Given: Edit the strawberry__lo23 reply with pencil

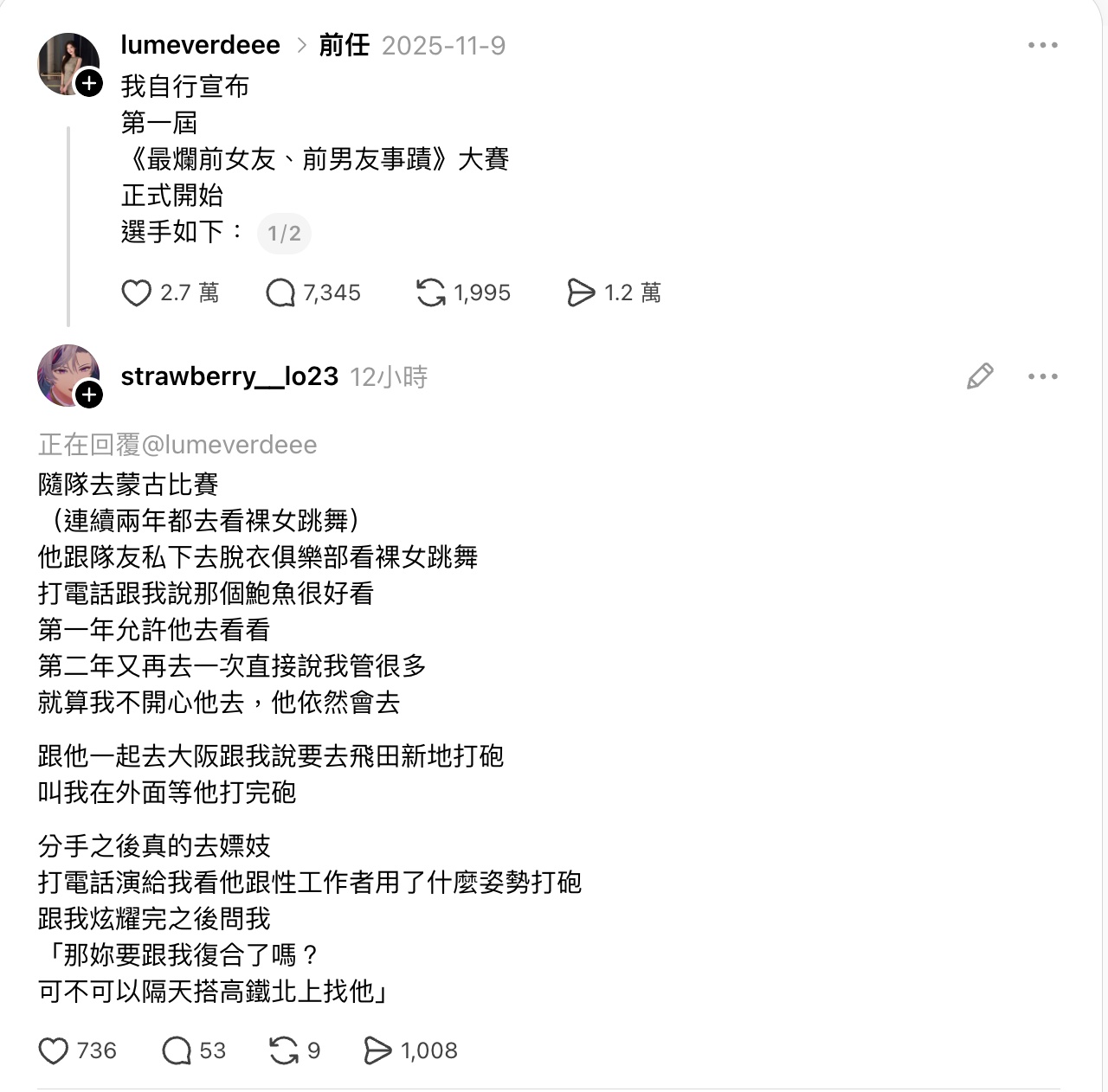Looking at the screenshot, I should (980, 376).
